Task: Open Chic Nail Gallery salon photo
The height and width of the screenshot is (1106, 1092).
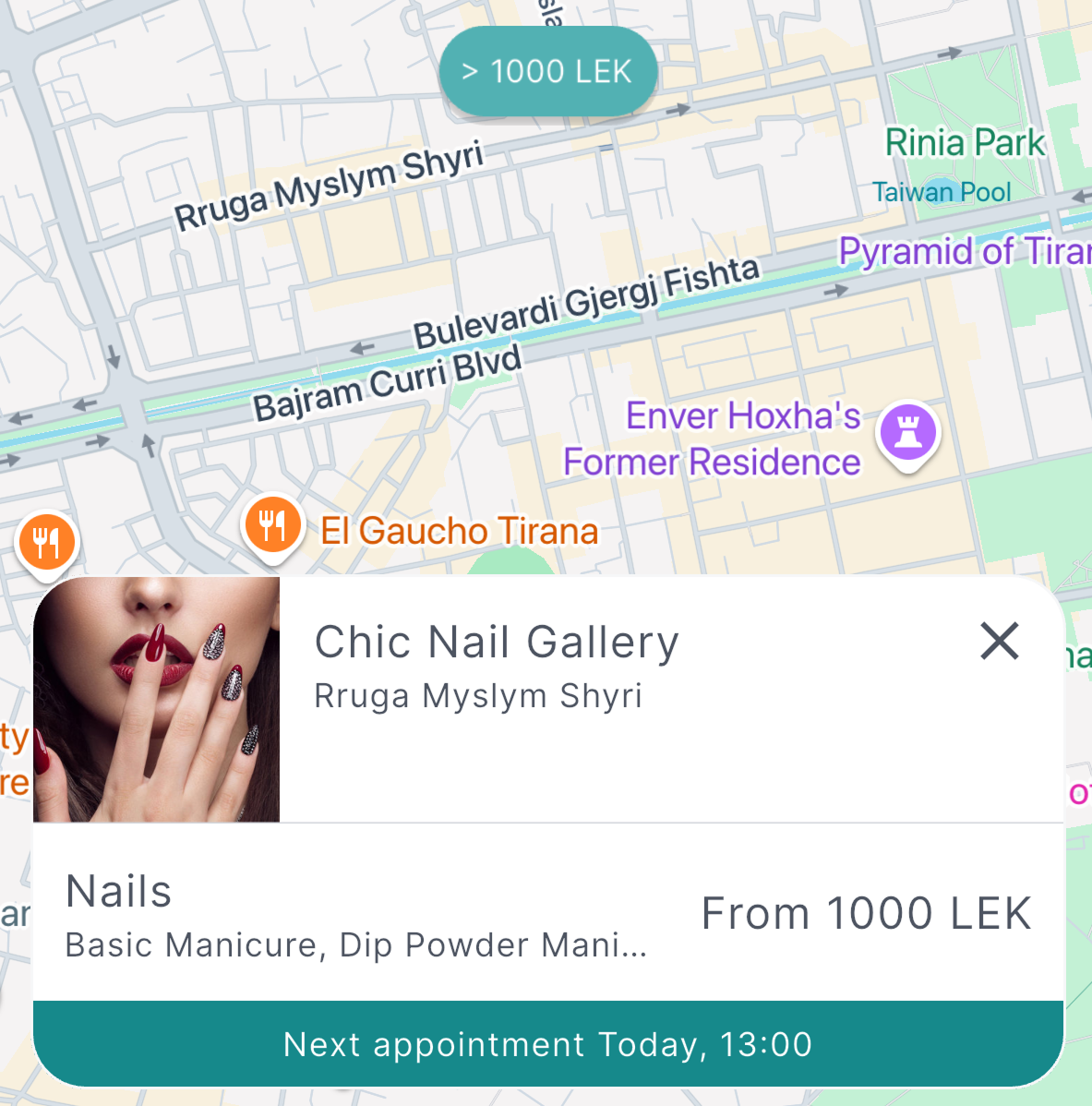Action: [156, 699]
